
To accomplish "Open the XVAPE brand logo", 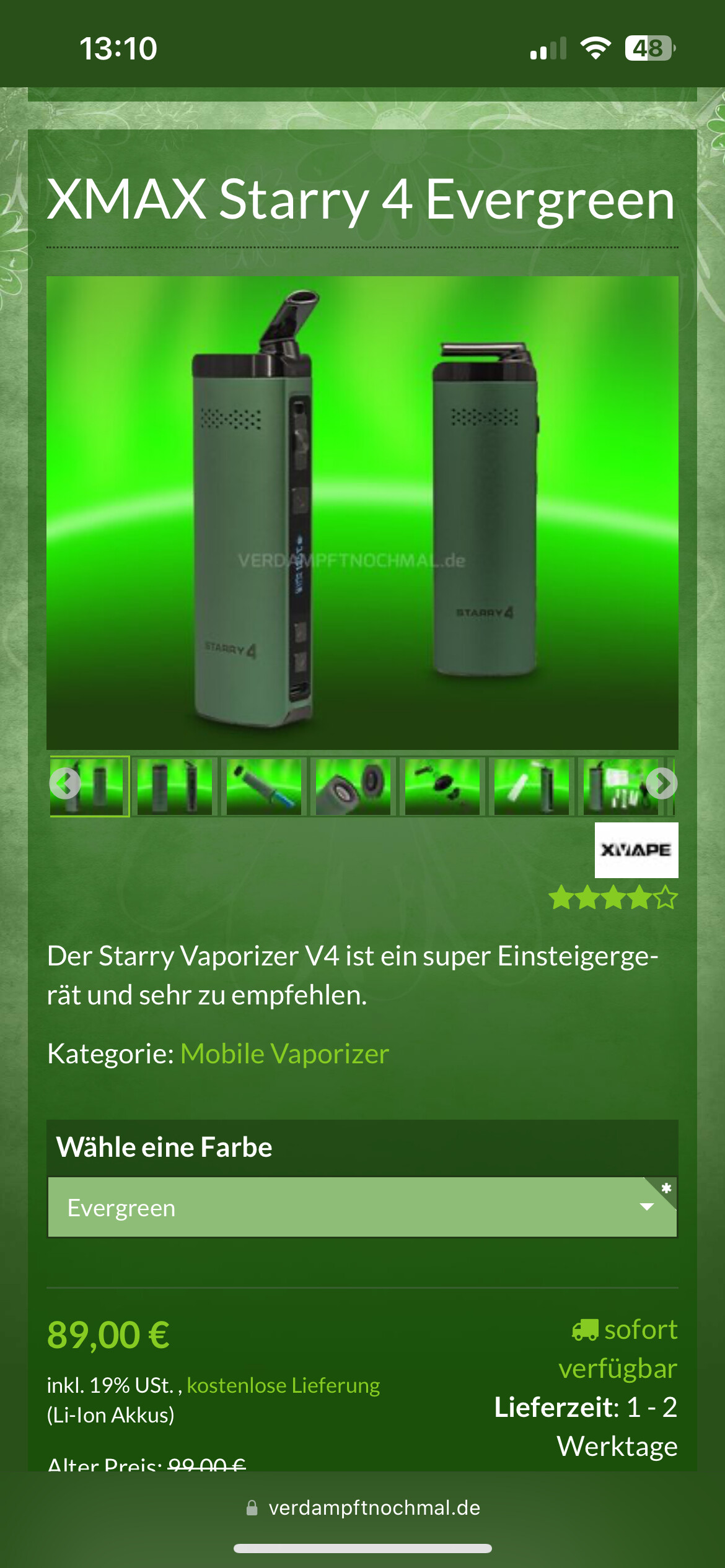I will [x=636, y=850].
